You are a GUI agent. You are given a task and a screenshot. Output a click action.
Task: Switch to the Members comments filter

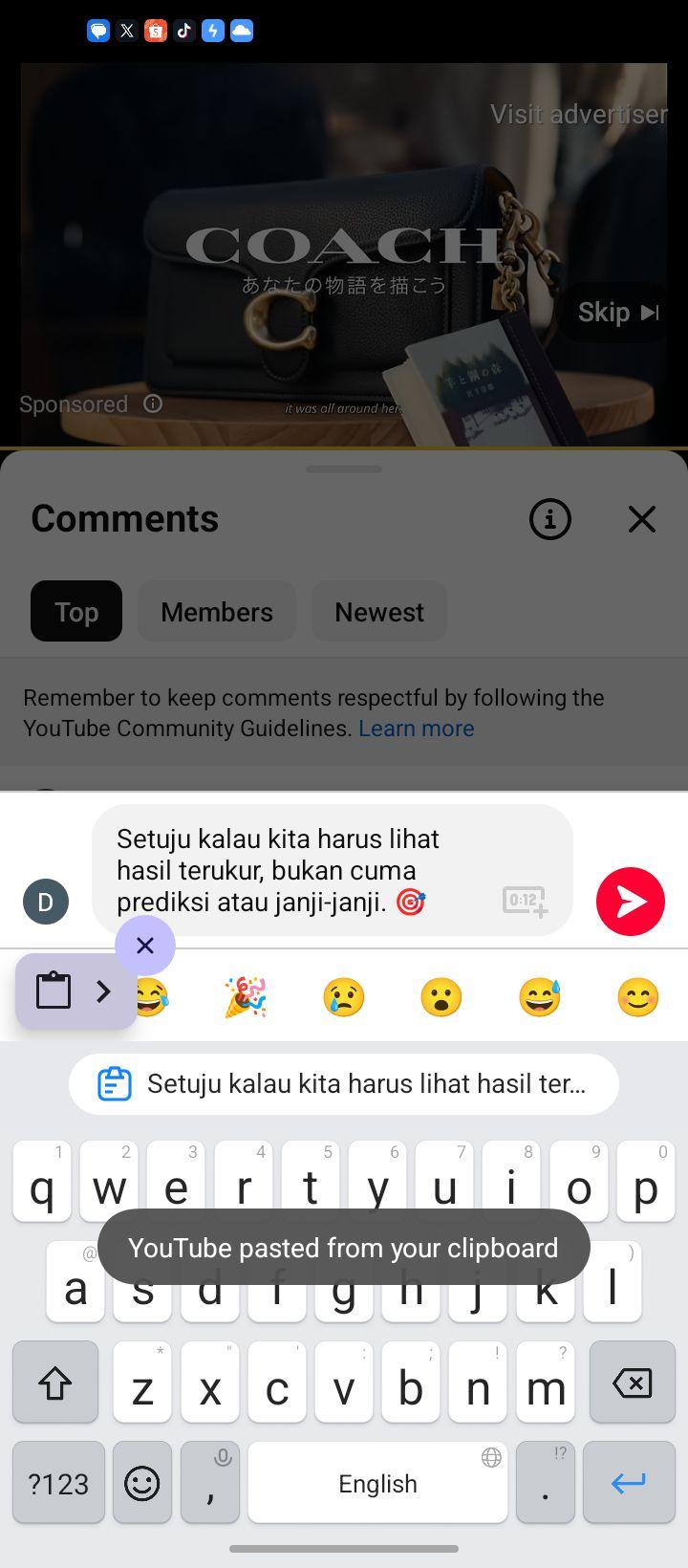[217, 612]
